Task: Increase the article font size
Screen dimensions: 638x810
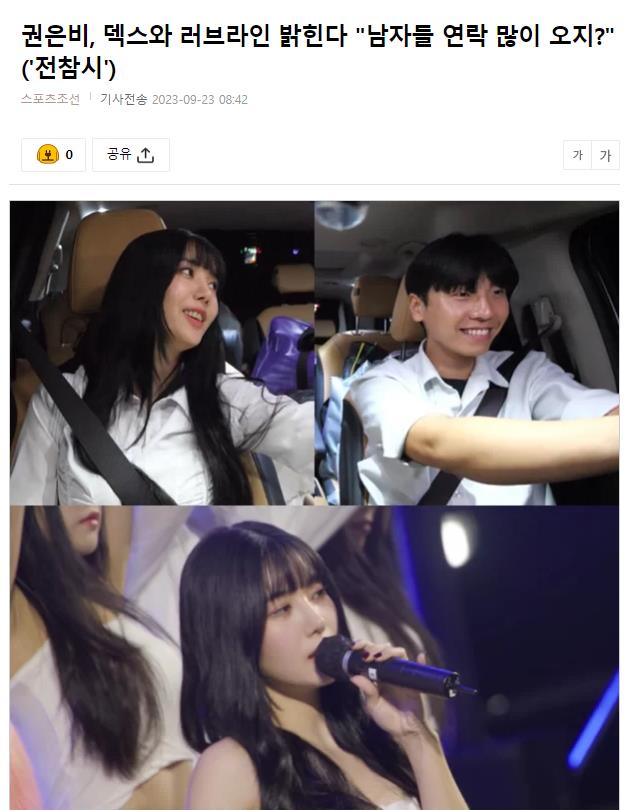Action: [x=605, y=155]
